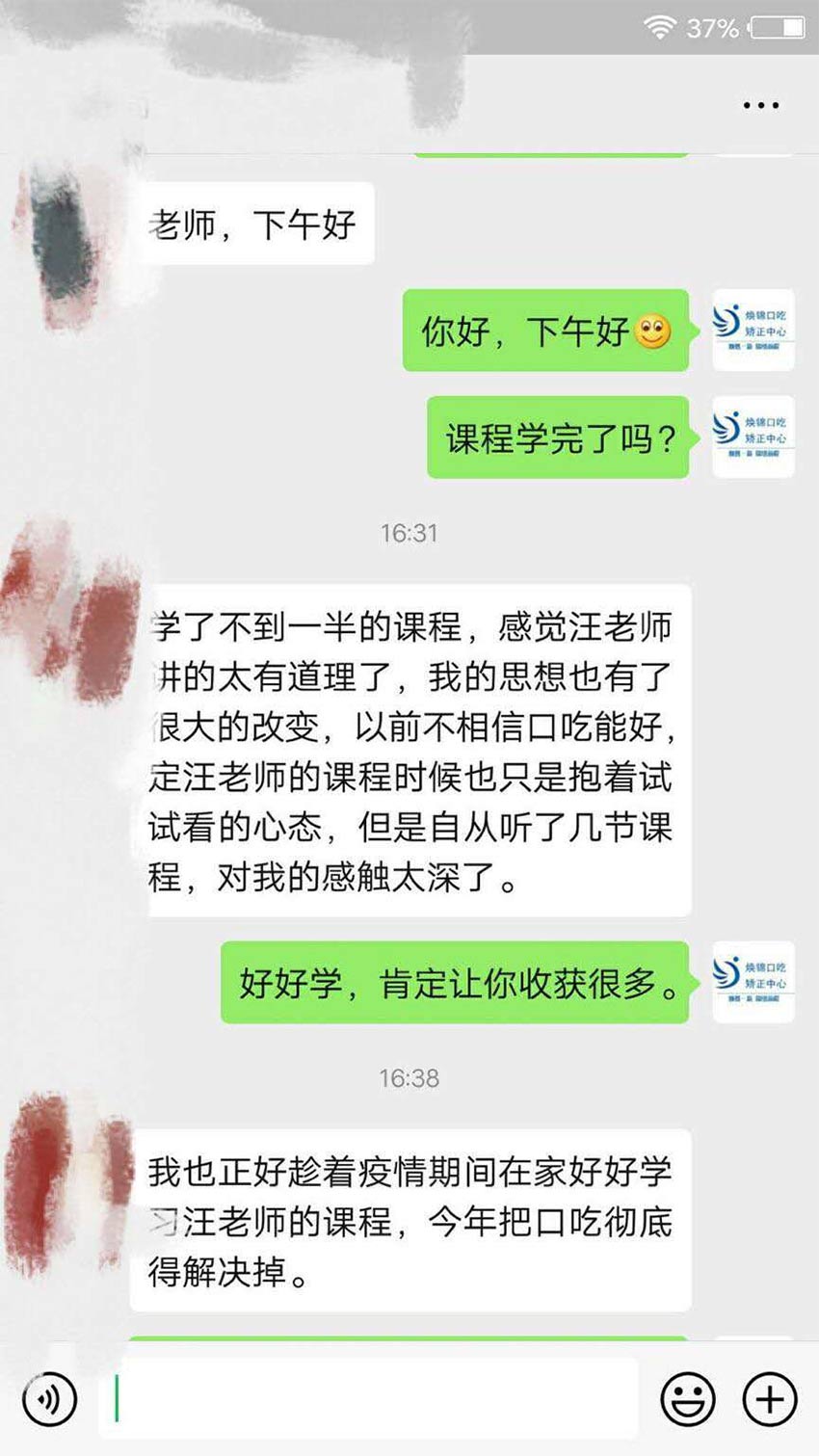Open the plus attachments menu
Image resolution: width=819 pixels, height=1456 pixels.
tap(770, 1398)
